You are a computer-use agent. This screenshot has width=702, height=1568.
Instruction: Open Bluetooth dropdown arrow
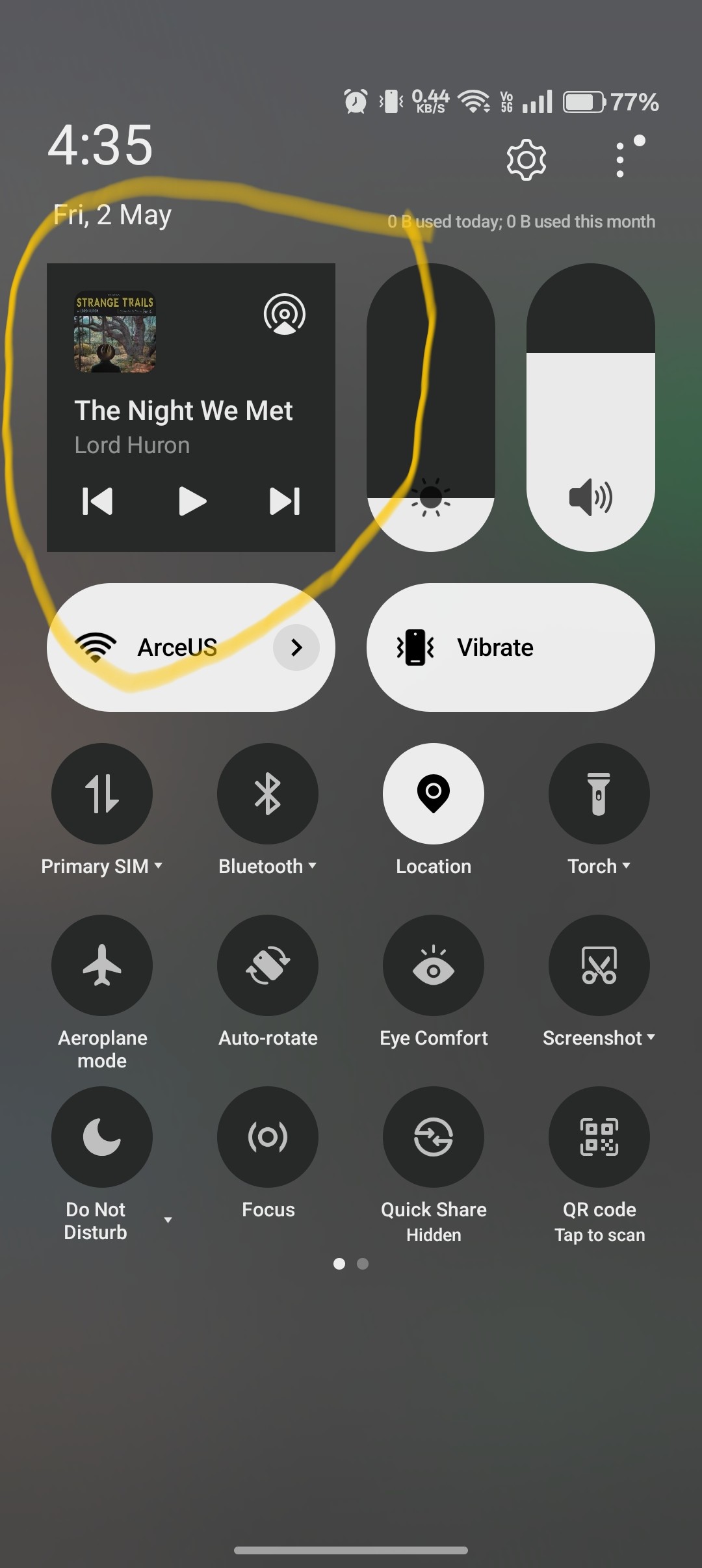[x=313, y=866]
